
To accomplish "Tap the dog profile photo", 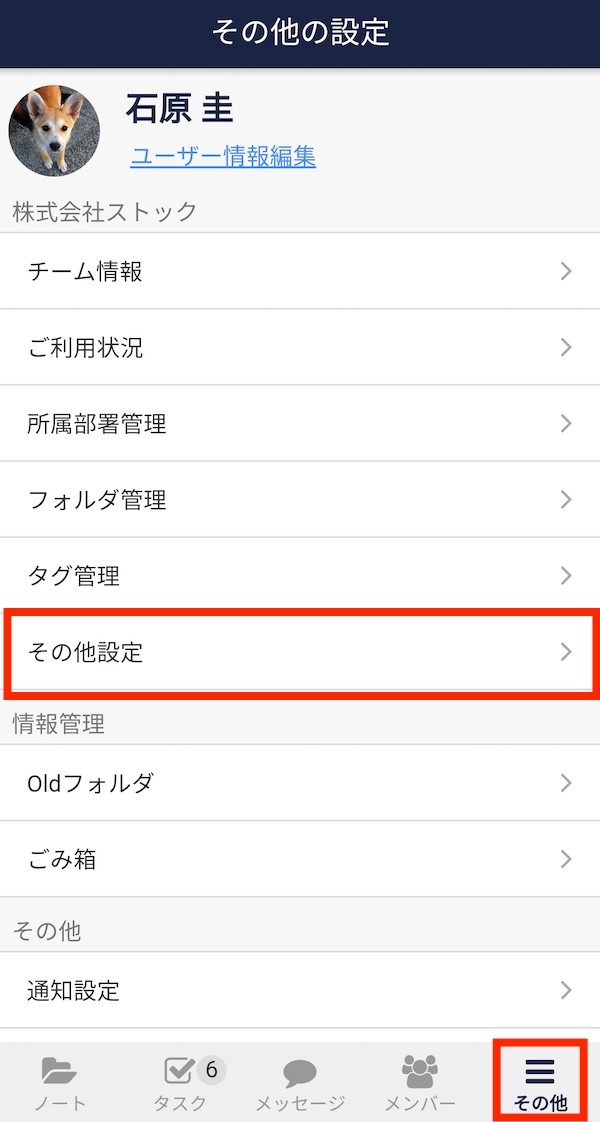I will point(54,131).
